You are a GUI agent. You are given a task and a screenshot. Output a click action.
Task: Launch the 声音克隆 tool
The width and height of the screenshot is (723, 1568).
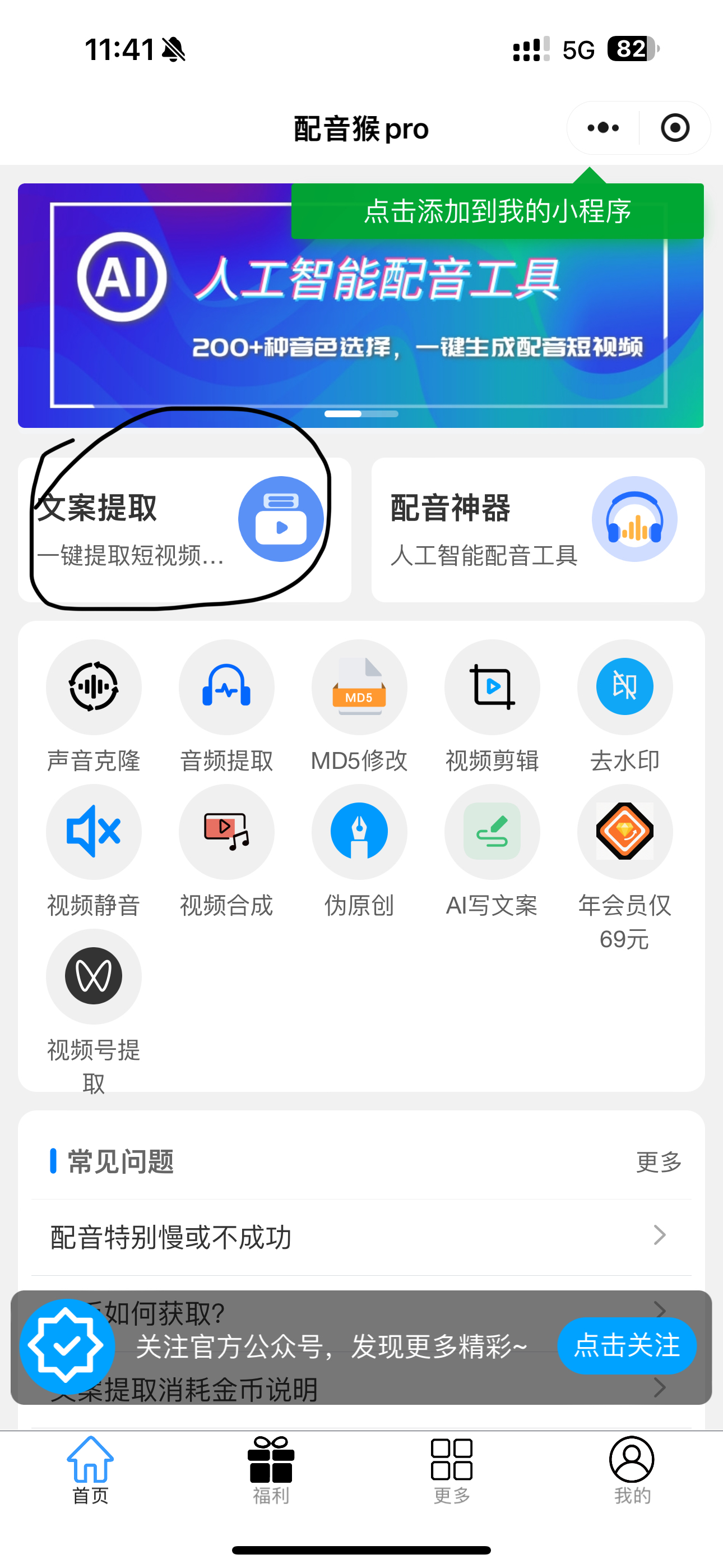tap(94, 686)
